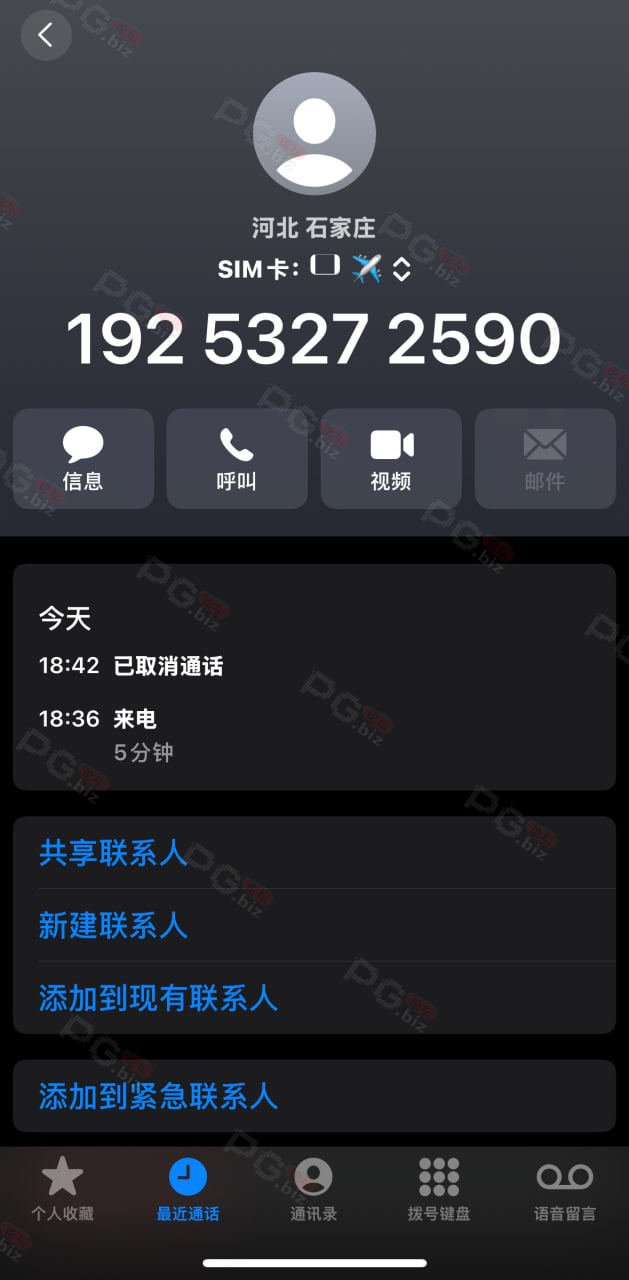Switch to the 通讯录 tab

tap(314, 1189)
